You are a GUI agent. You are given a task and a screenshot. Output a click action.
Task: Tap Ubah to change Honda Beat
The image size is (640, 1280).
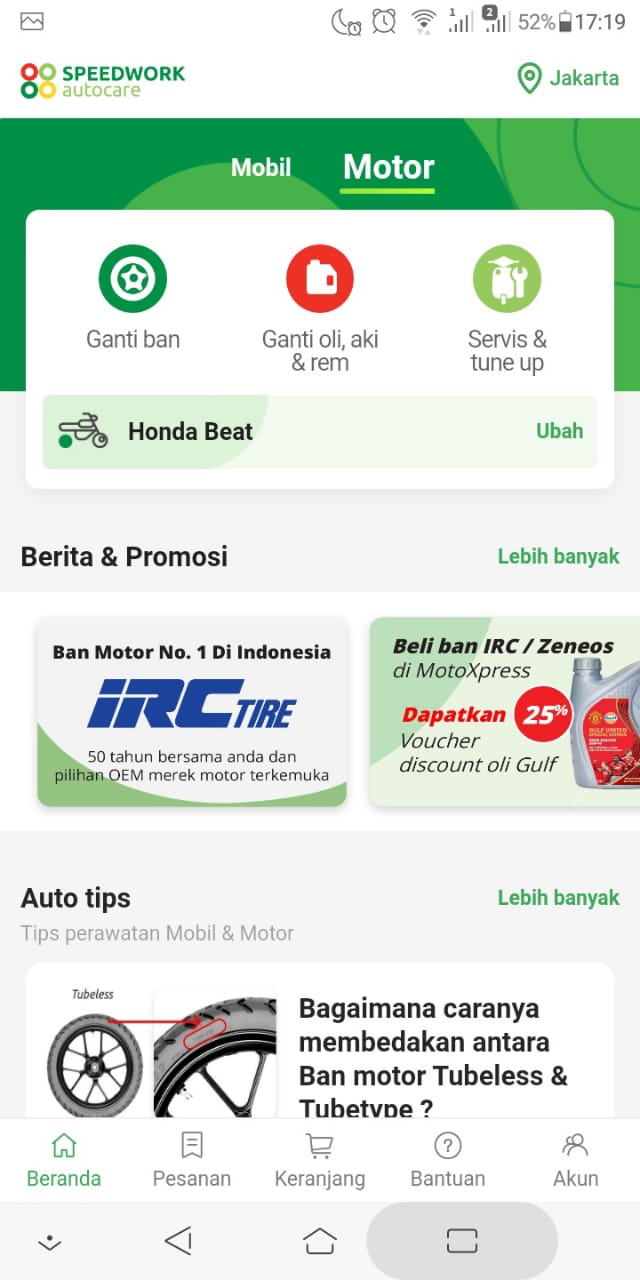tap(559, 431)
